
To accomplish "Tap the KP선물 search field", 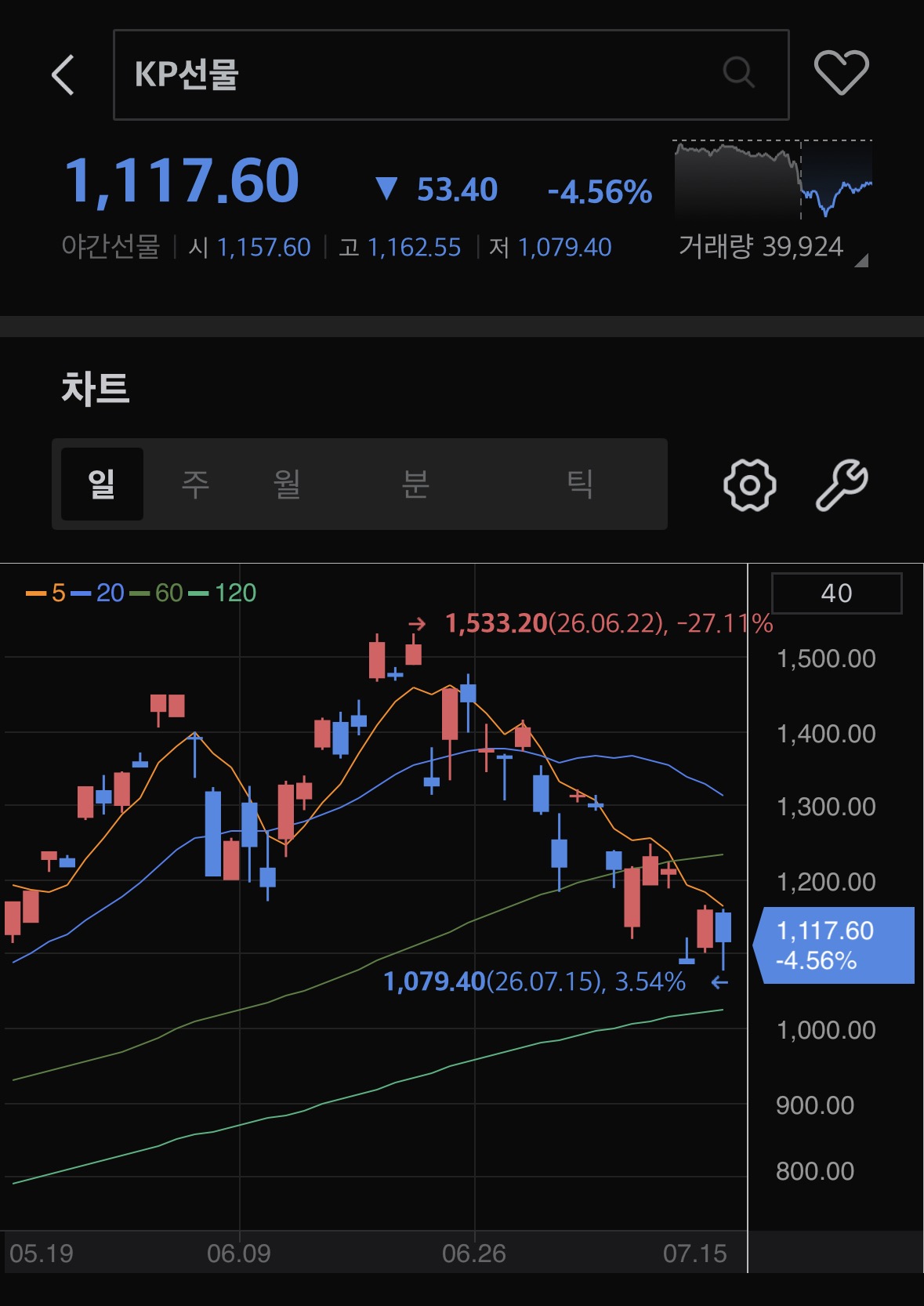I will tap(451, 74).
